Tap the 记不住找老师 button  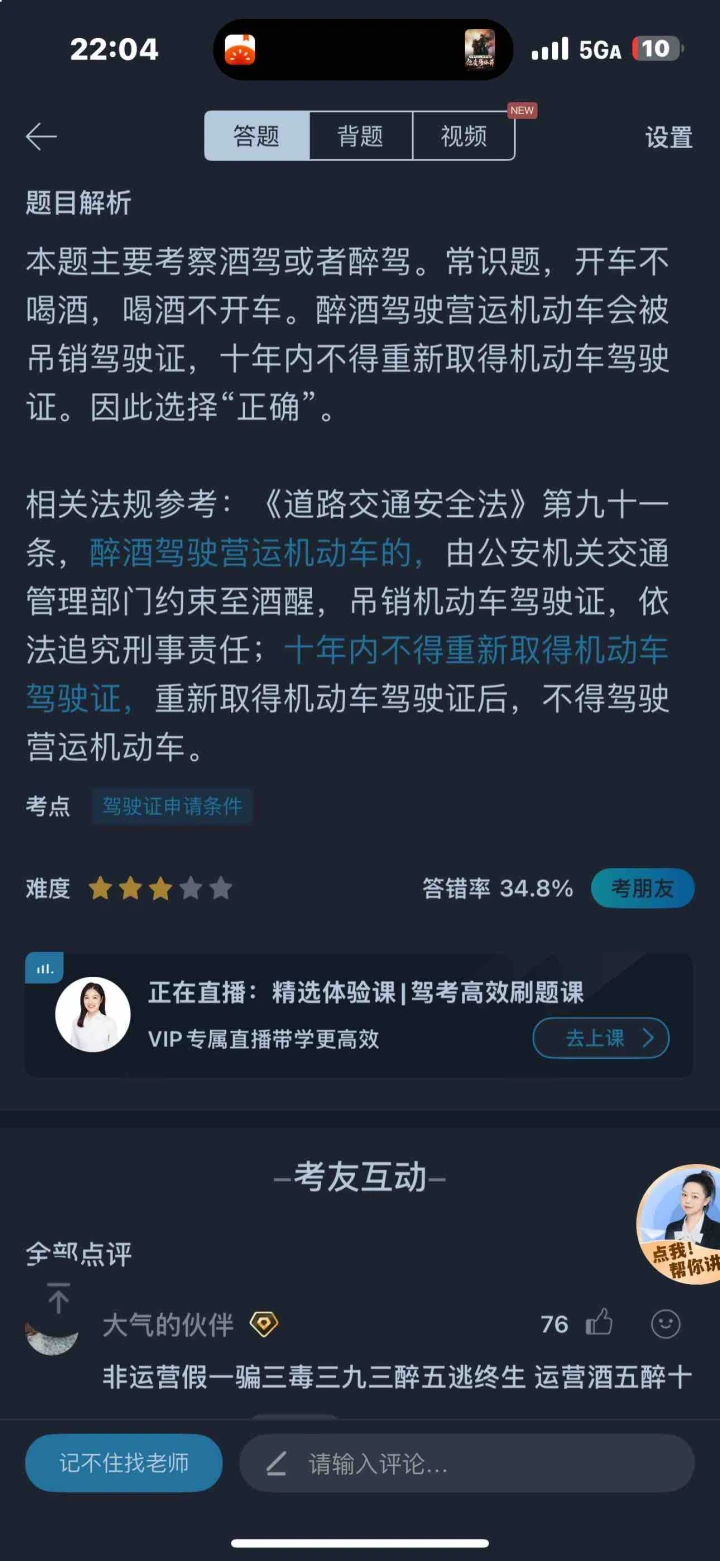coord(124,1463)
